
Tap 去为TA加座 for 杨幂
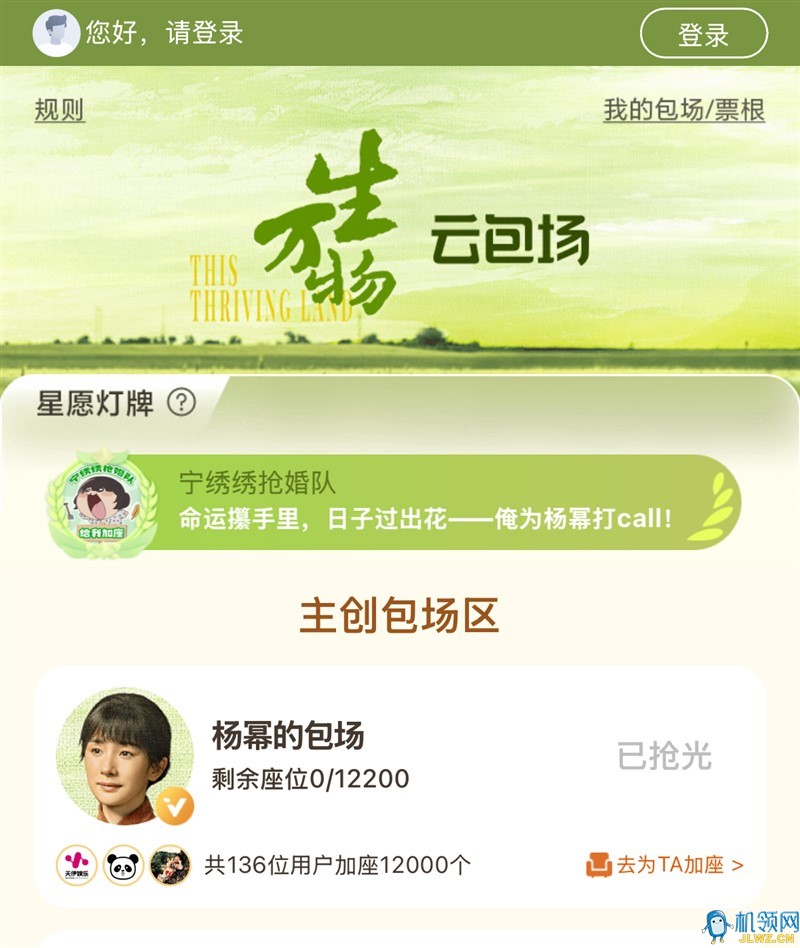tap(665, 864)
